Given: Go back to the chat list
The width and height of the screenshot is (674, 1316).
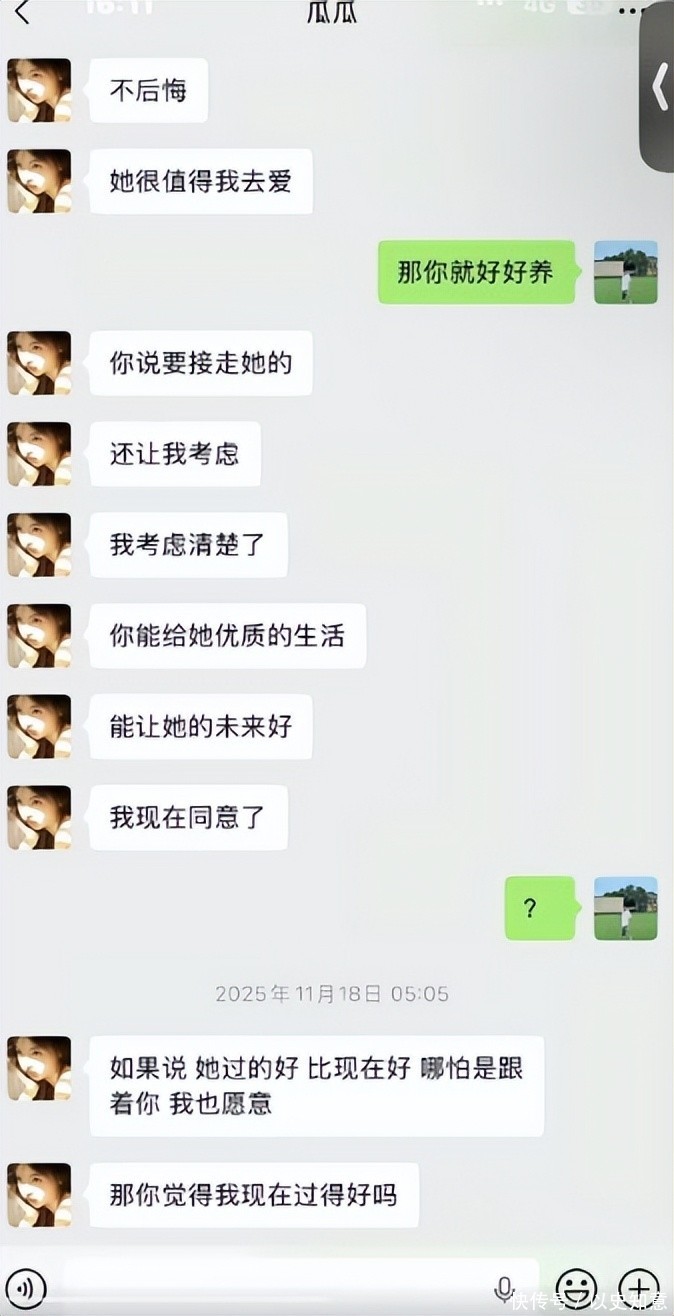Looking at the screenshot, I should (x=22, y=13).
